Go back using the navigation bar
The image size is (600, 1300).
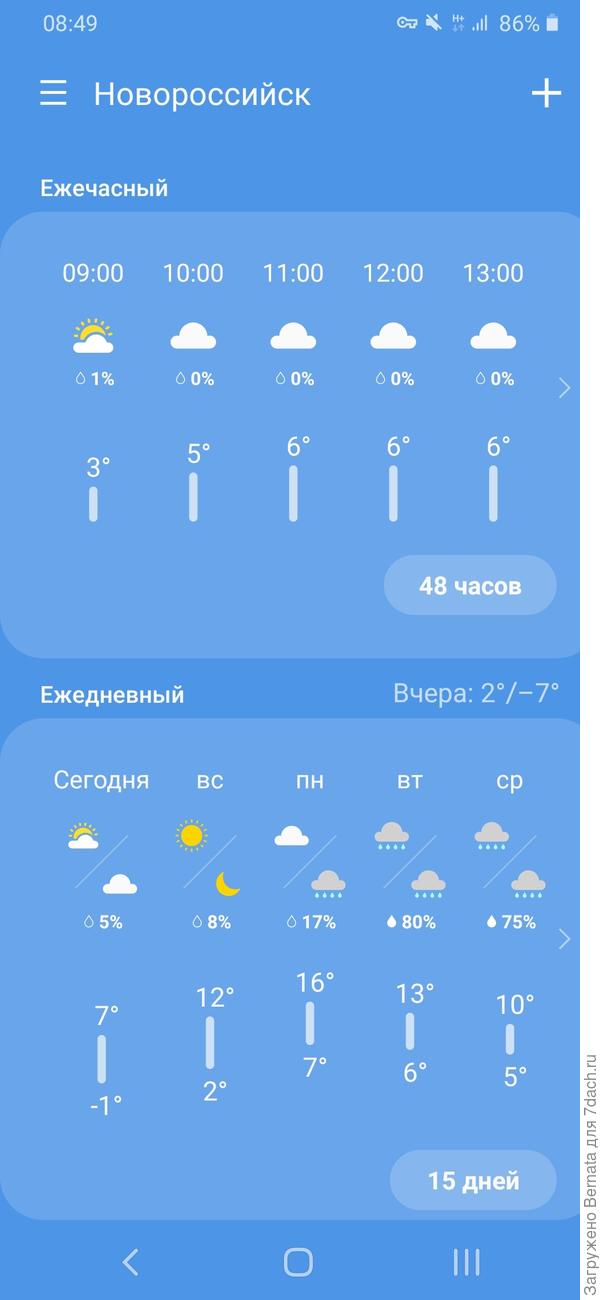pos(130,1262)
